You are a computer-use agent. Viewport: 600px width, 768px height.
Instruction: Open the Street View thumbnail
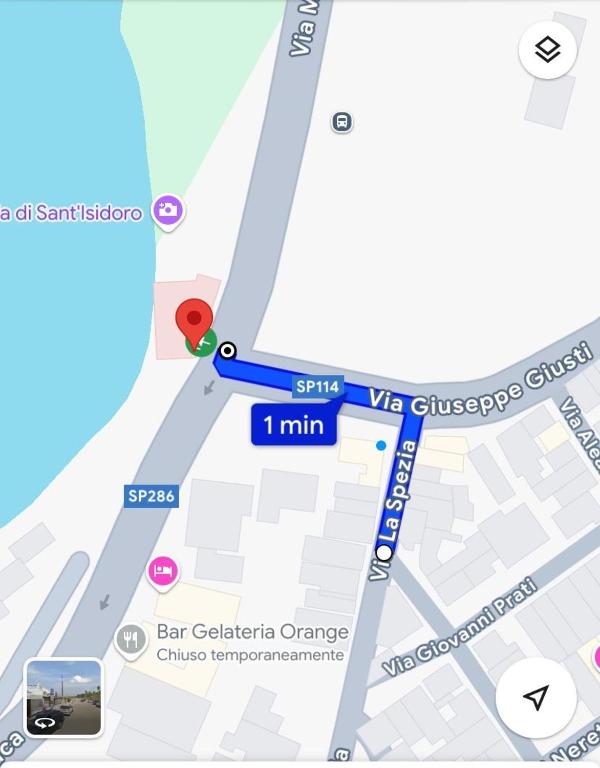point(63,697)
